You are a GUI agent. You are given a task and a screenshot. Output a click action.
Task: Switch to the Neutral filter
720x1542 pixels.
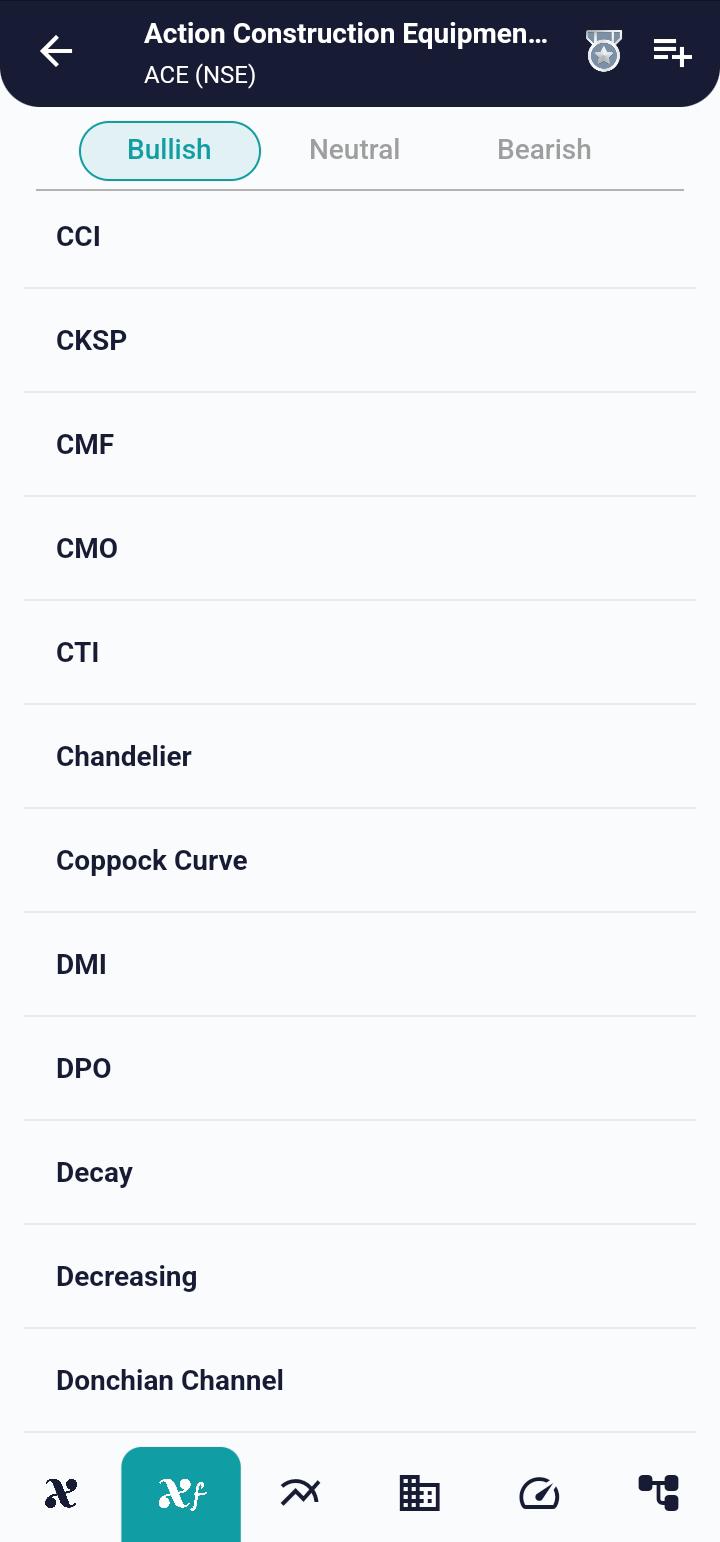coord(354,149)
